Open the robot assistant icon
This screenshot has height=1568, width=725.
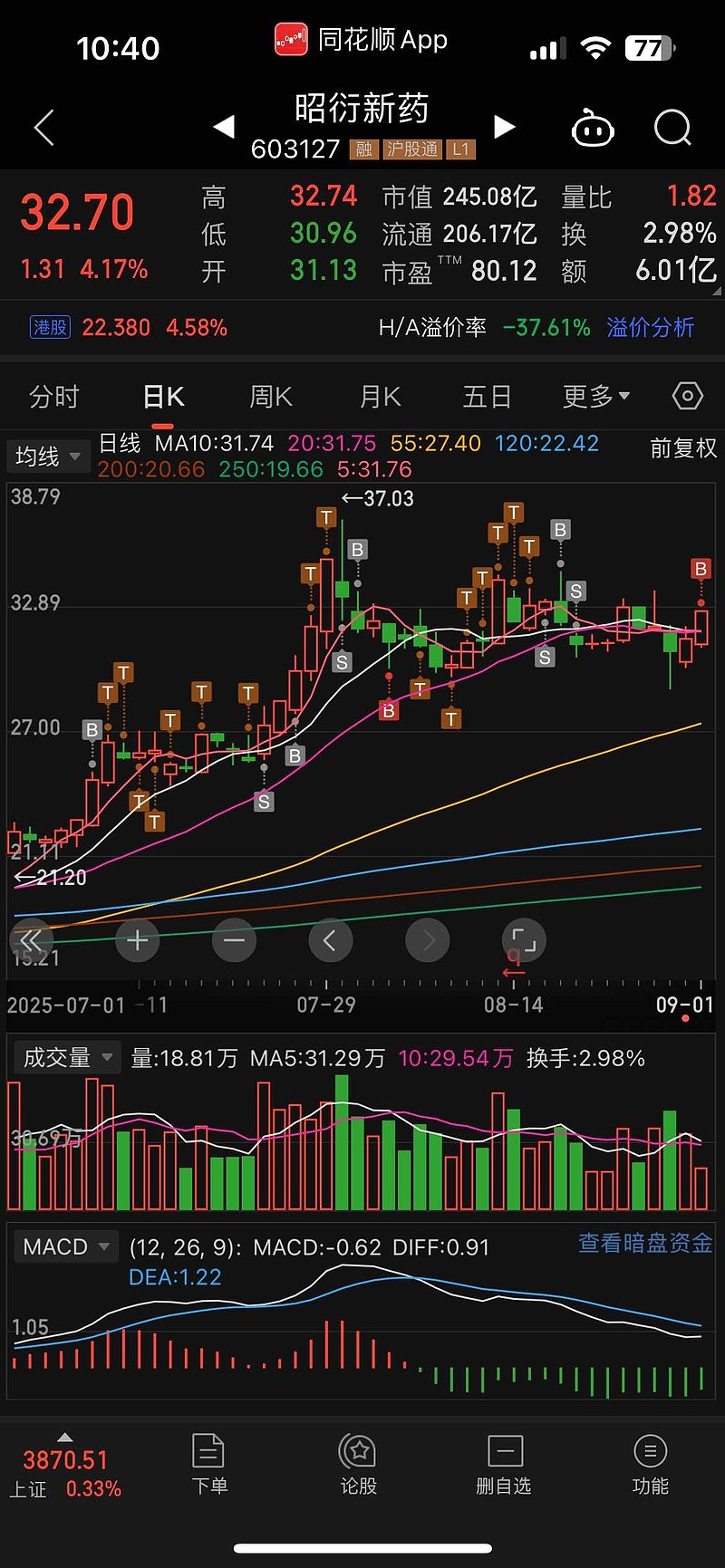click(x=593, y=129)
